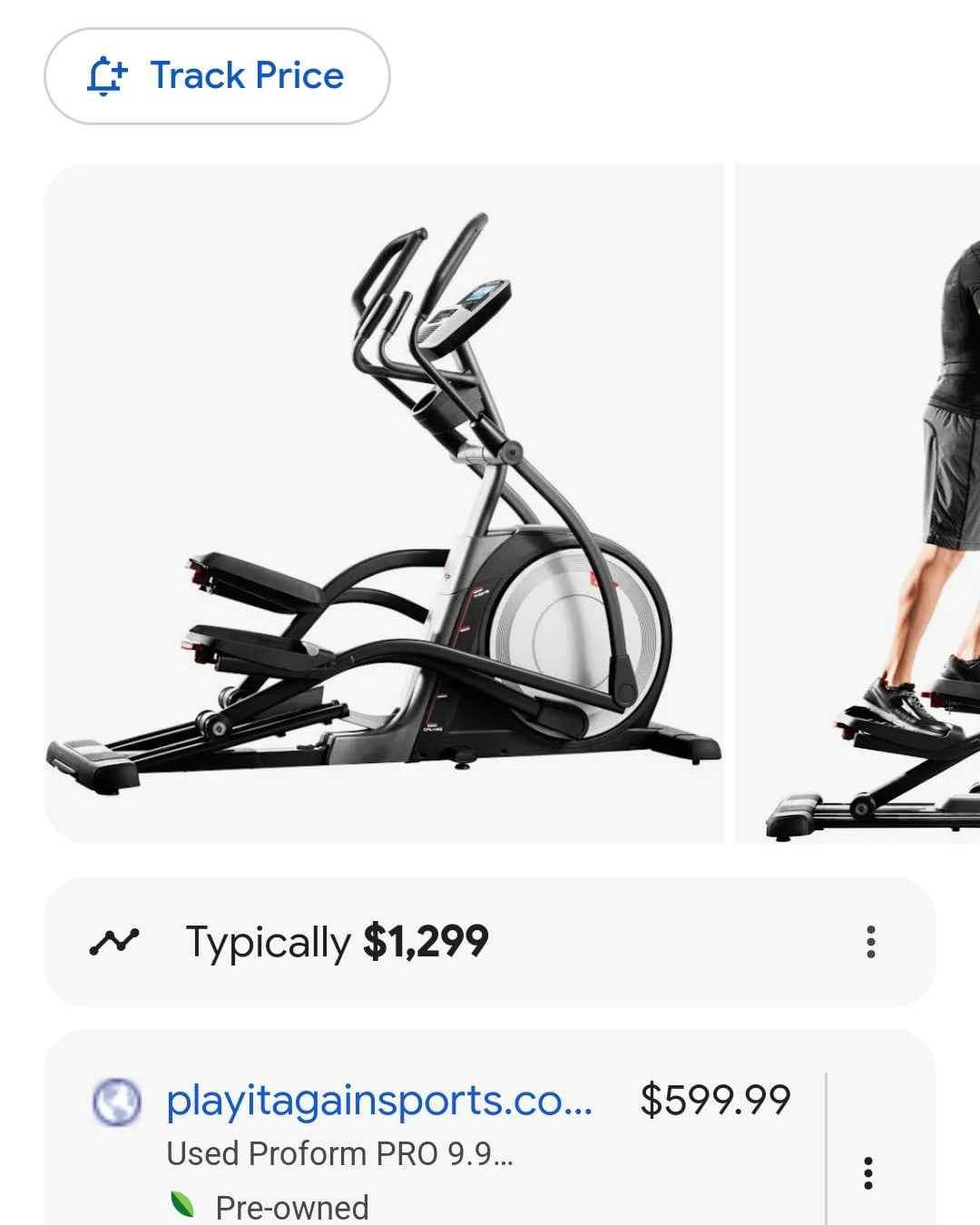980x1225 pixels.
Task: View the second product photo with man
Action: [x=858, y=504]
